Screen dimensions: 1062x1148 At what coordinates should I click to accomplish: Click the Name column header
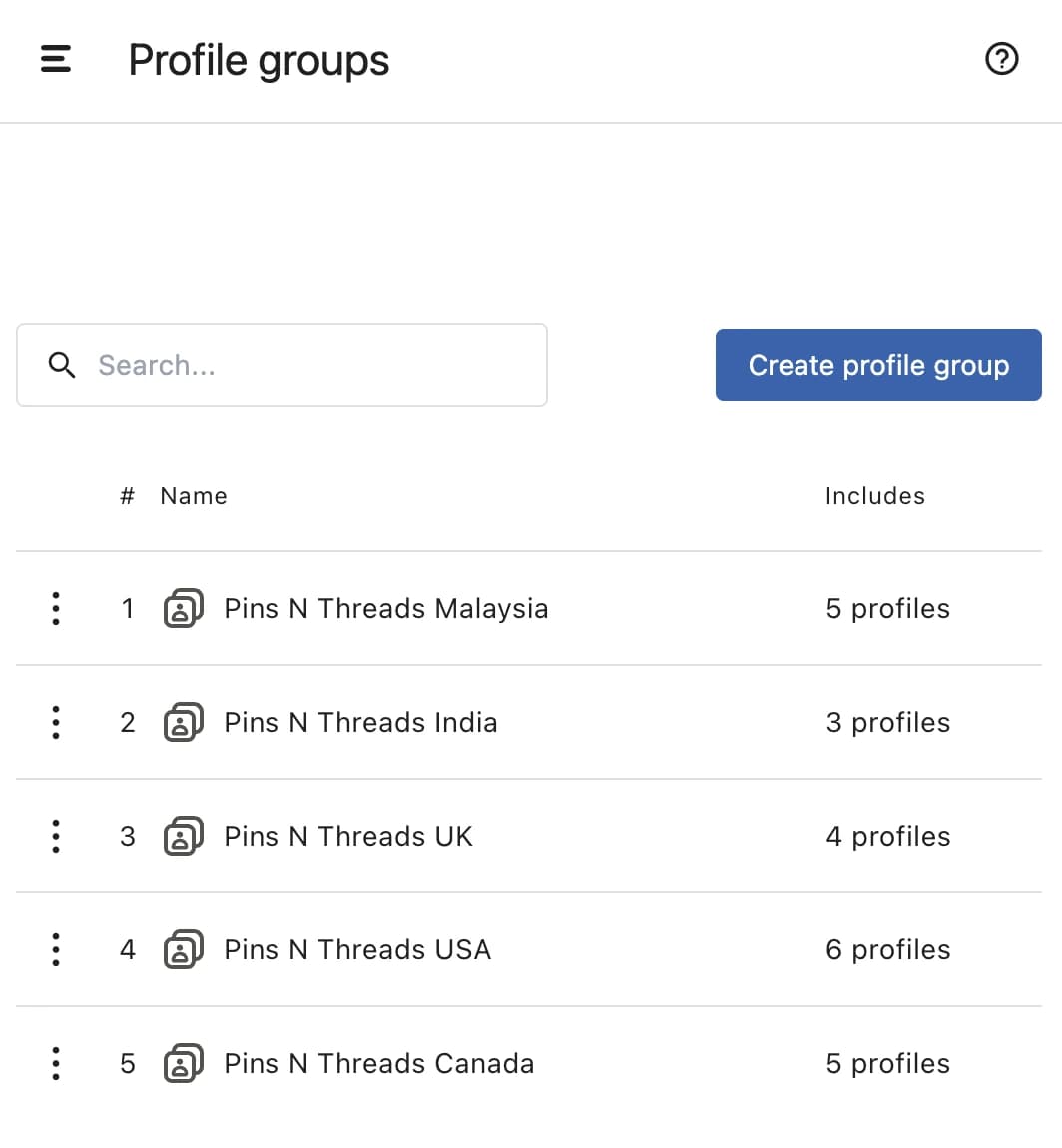click(193, 496)
